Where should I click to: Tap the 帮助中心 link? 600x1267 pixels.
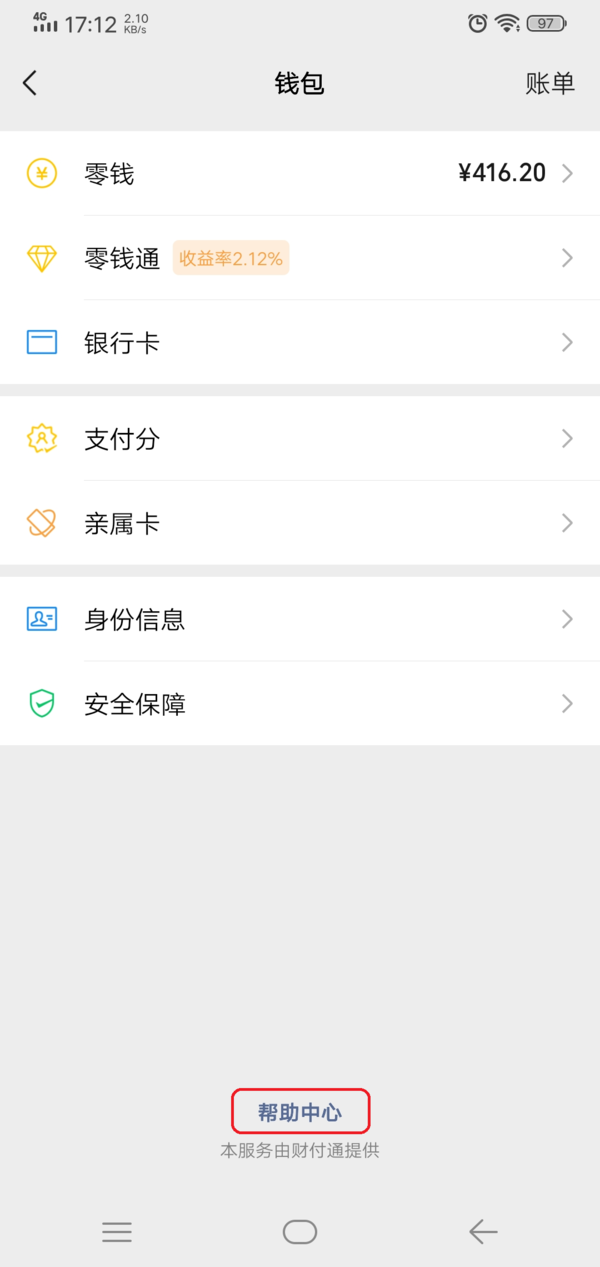click(300, 1112)
